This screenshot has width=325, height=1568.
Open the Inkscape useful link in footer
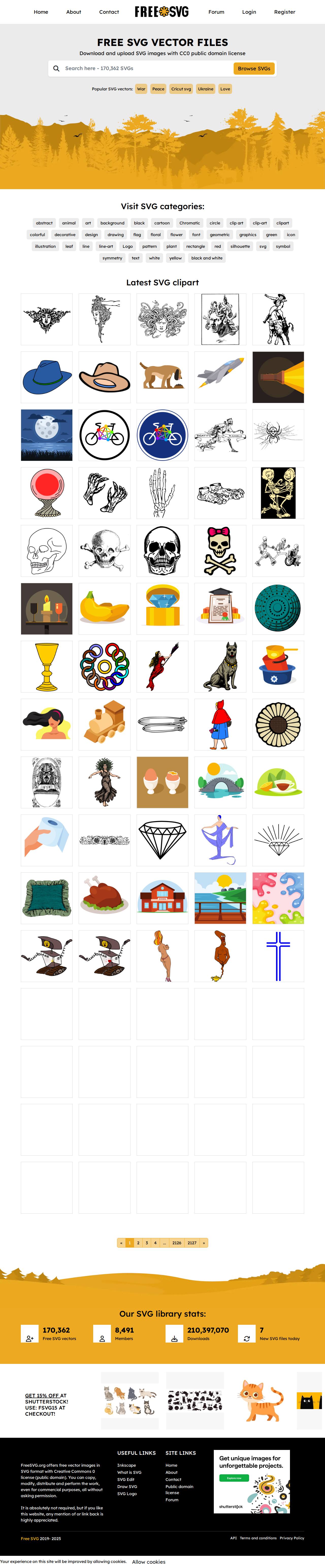point(127,1465)
